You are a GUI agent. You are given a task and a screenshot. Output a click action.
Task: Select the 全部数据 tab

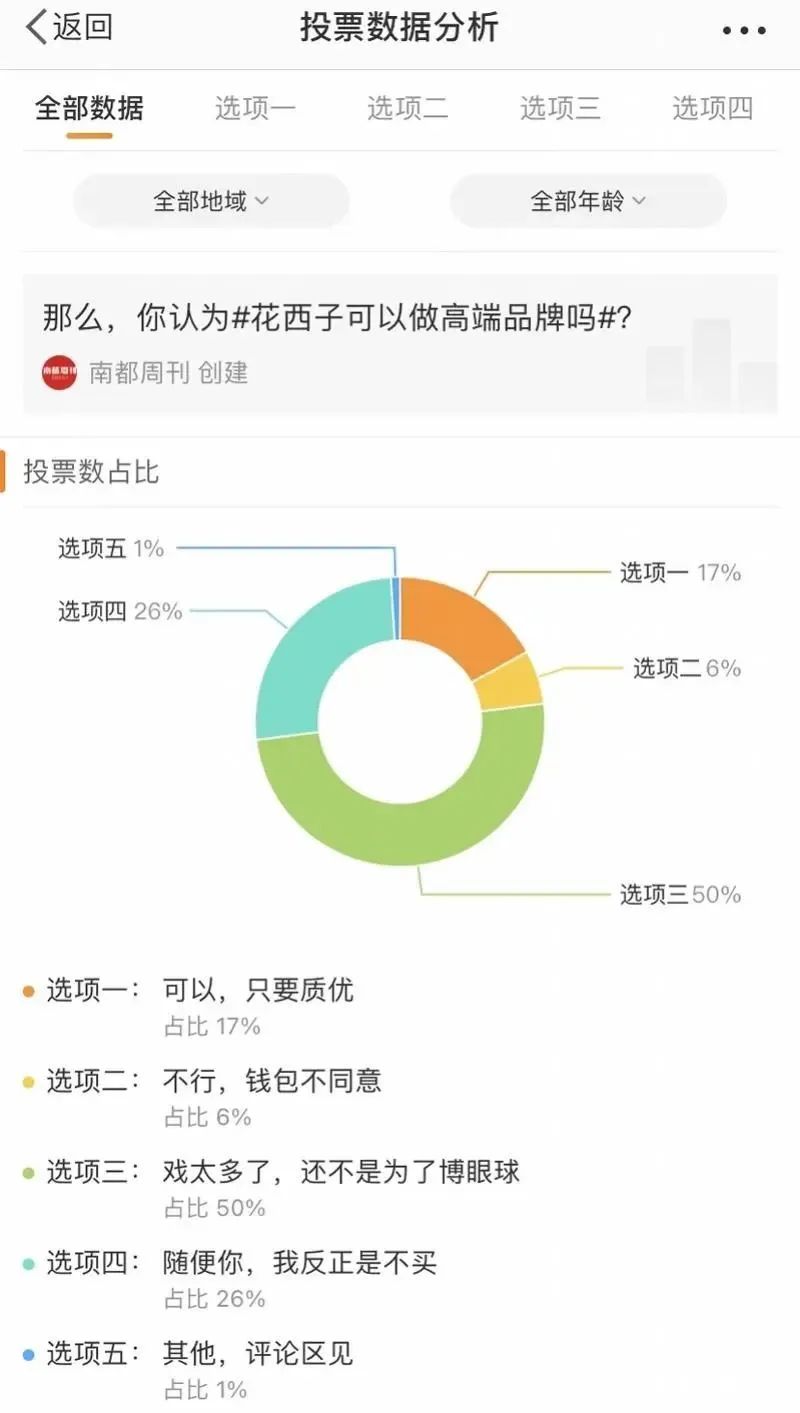tap(89, 108)
